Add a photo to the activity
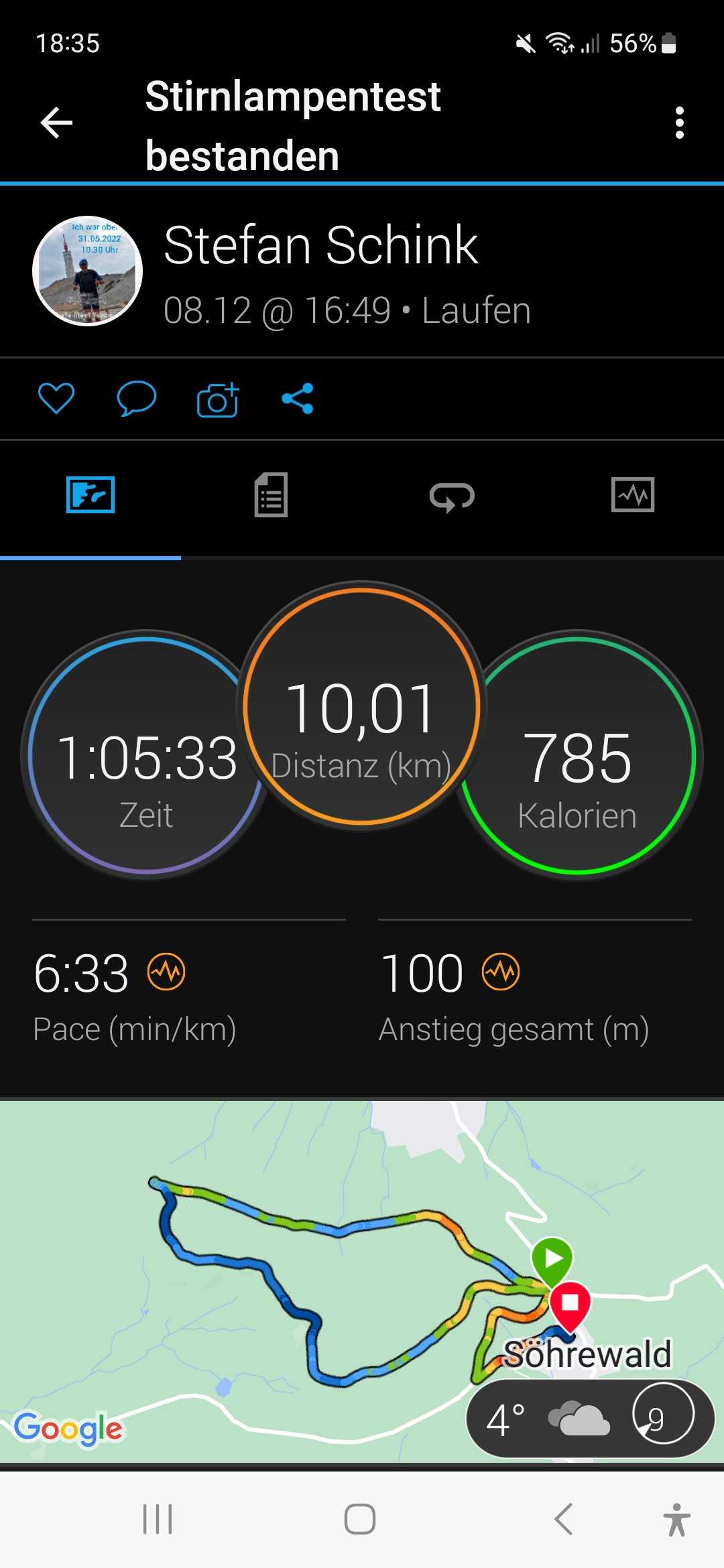This screenshot has width=724, height=1568. tap(218, 400)
